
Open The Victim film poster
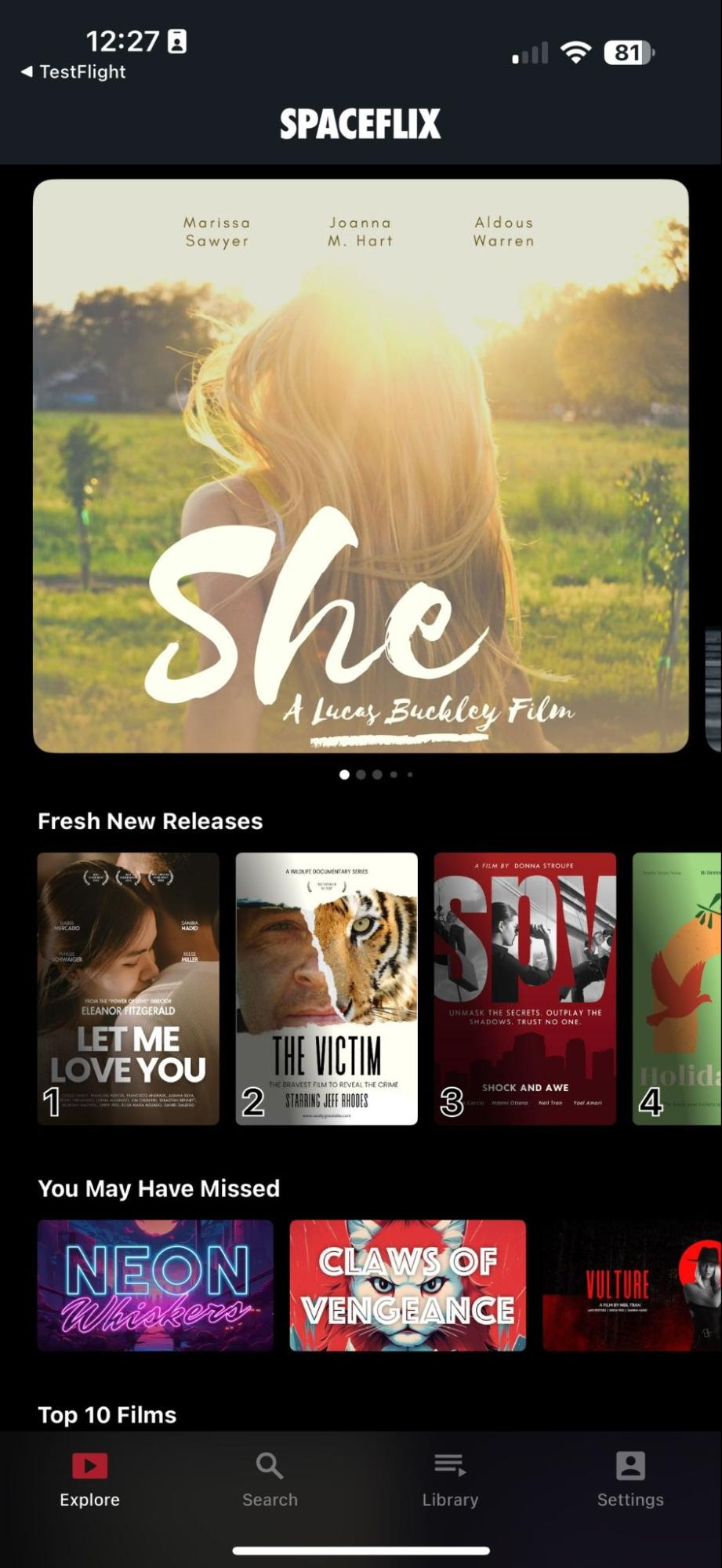click(x=327, y=988)
